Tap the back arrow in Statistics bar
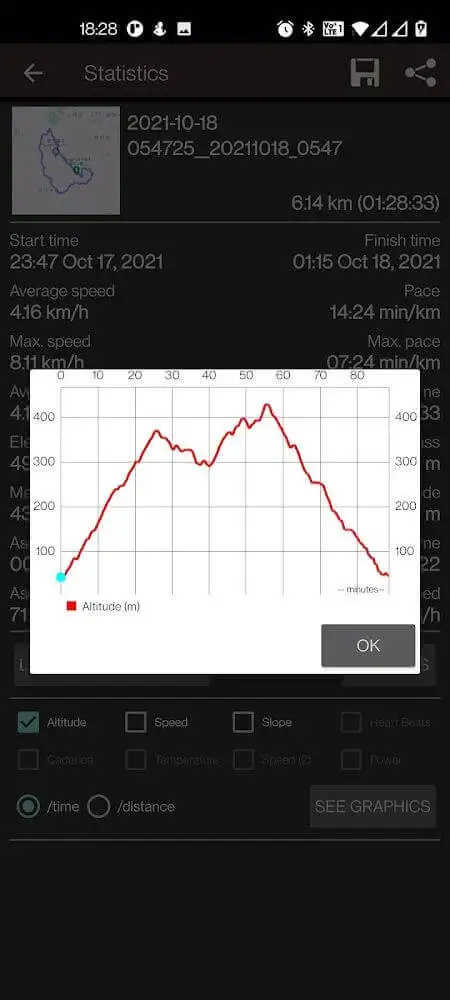 pos(33,73)
